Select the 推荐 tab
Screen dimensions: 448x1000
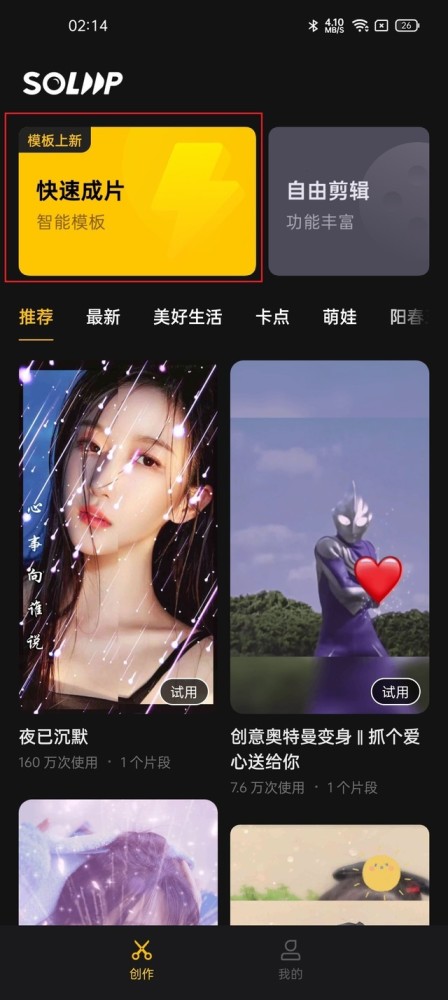coord(36,317)
